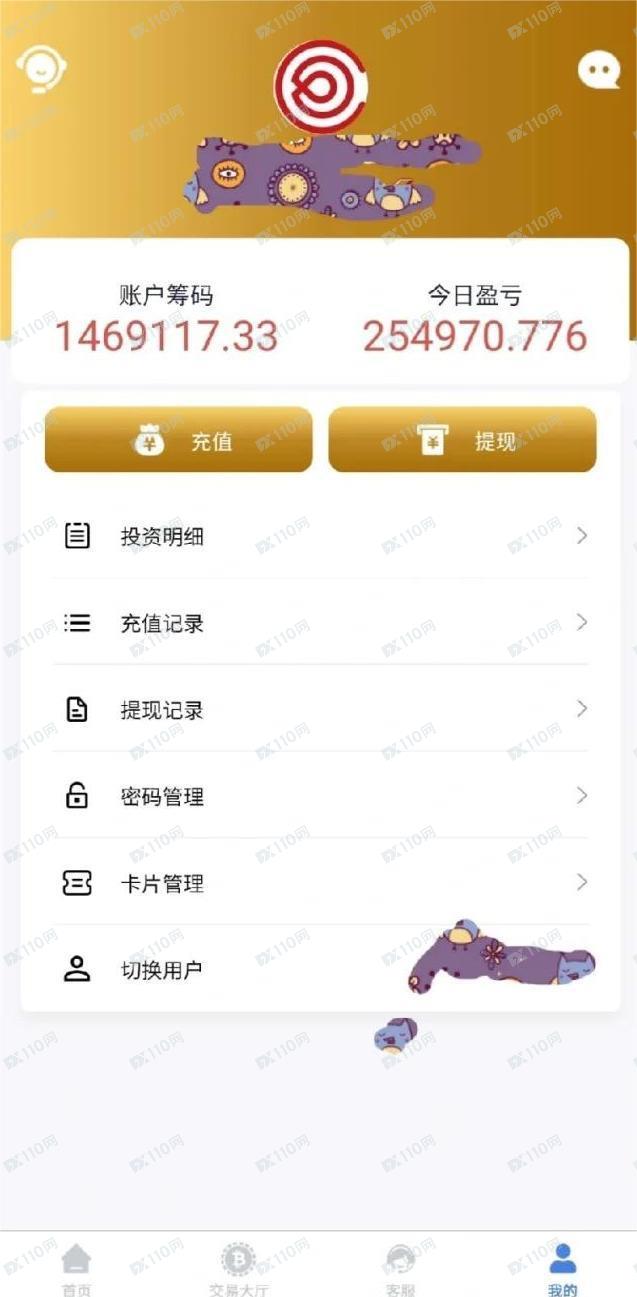Screen dimensions: 637x1297
Task: Switch to the 首页 home tab
Action: point(76,1268)
